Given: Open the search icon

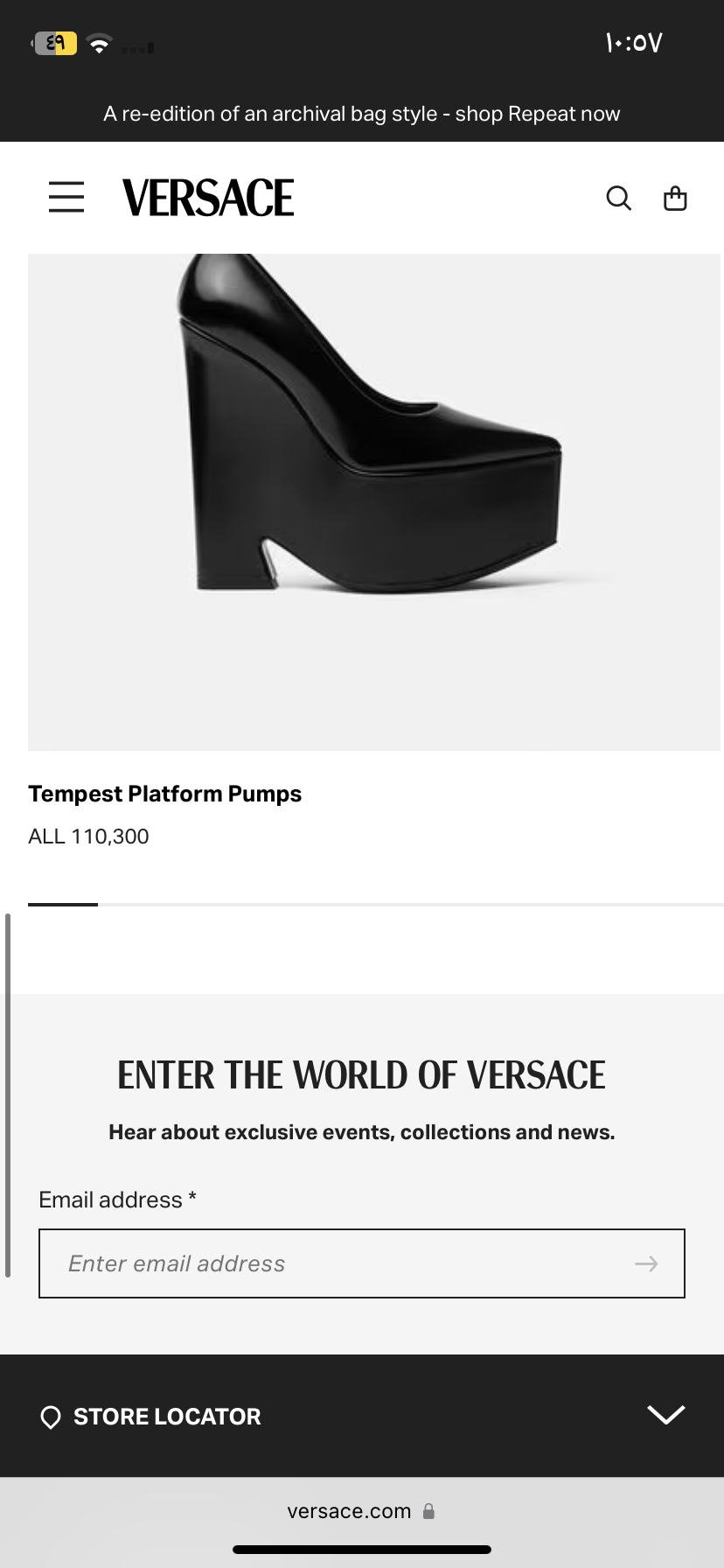Looking at the screenshot, I should (618, 199).
